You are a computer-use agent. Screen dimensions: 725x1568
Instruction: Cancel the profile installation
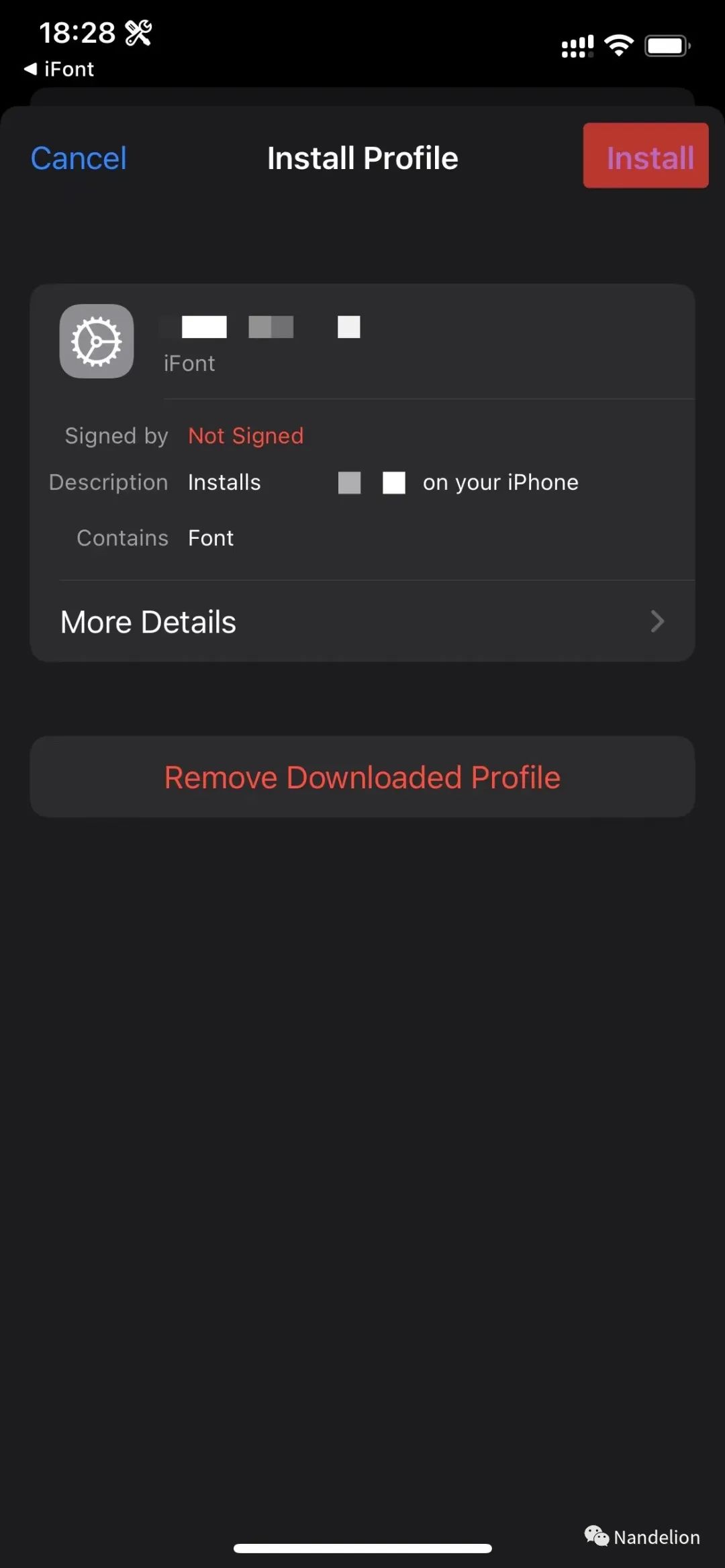(x=79, y=158)
